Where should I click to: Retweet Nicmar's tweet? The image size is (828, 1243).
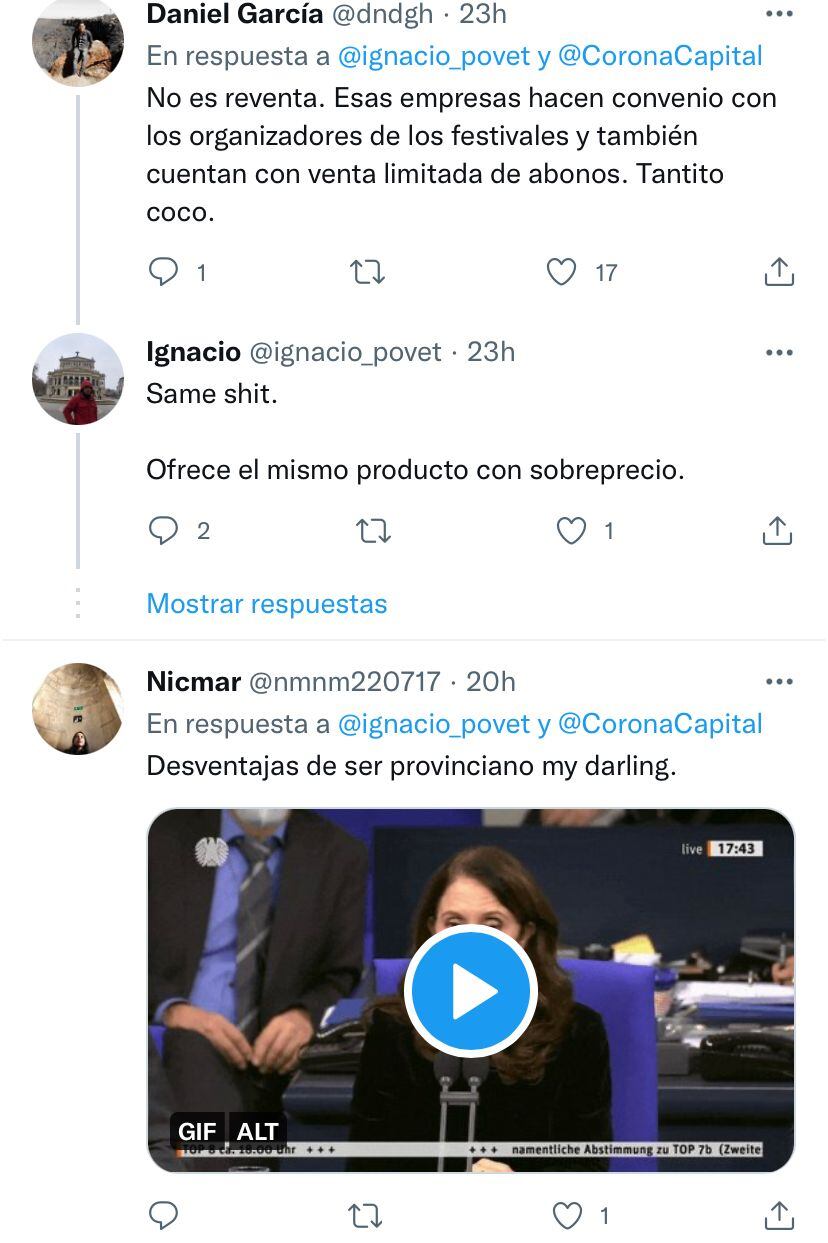tap(364, 1215)
